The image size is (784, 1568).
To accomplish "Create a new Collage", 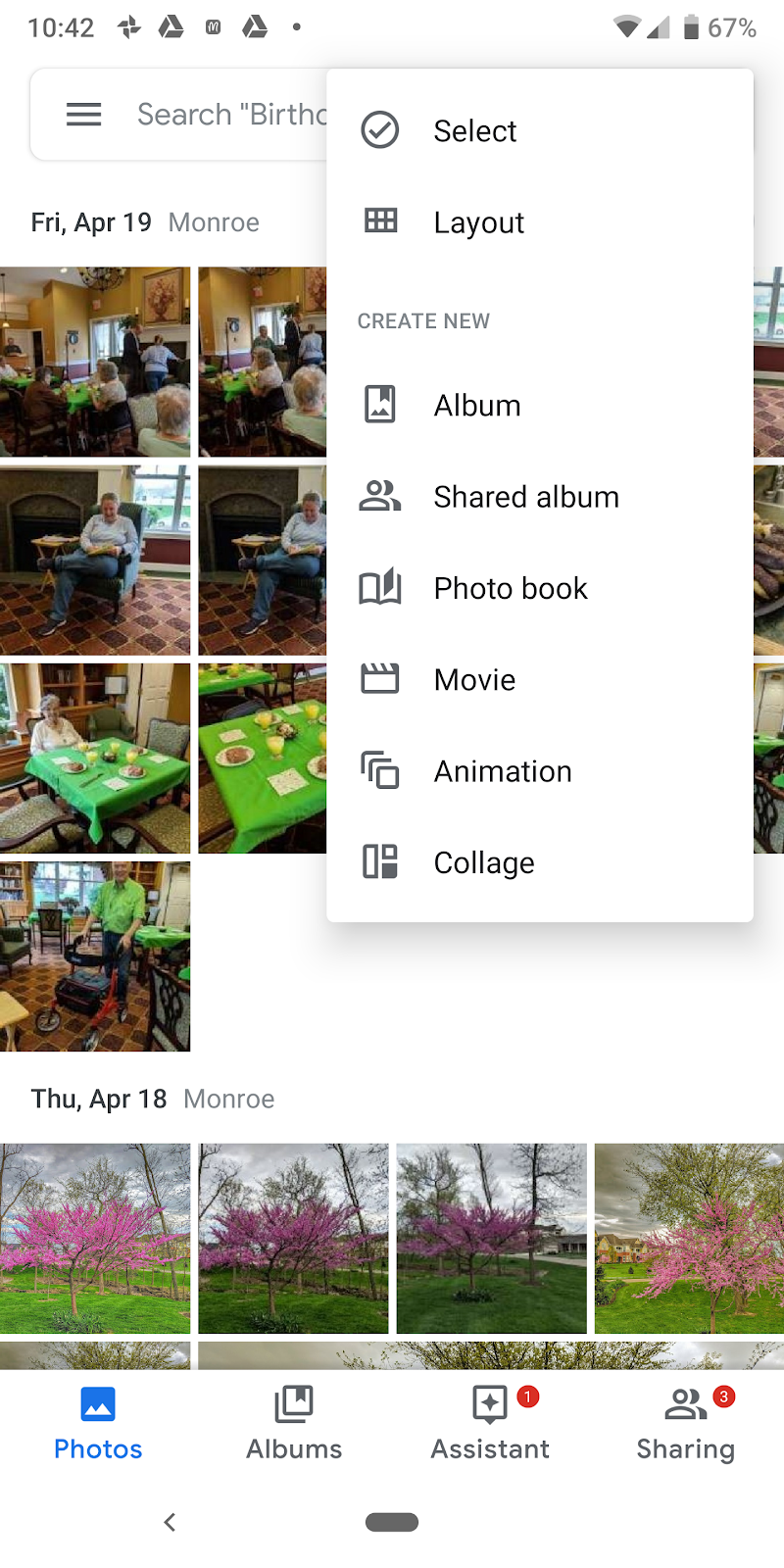I will 484,862.
